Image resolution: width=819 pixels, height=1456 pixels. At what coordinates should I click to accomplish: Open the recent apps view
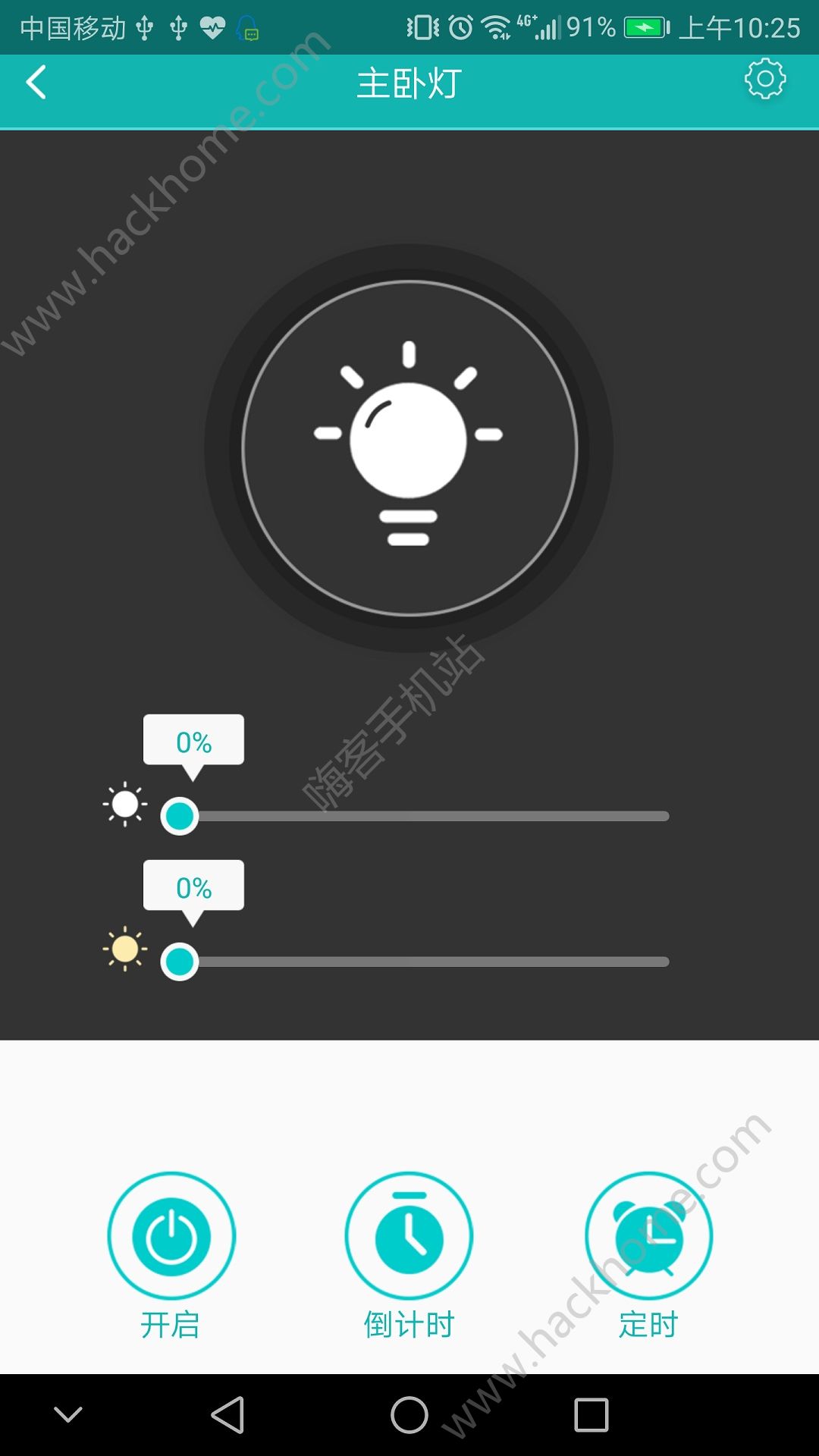coord(591,1415)
